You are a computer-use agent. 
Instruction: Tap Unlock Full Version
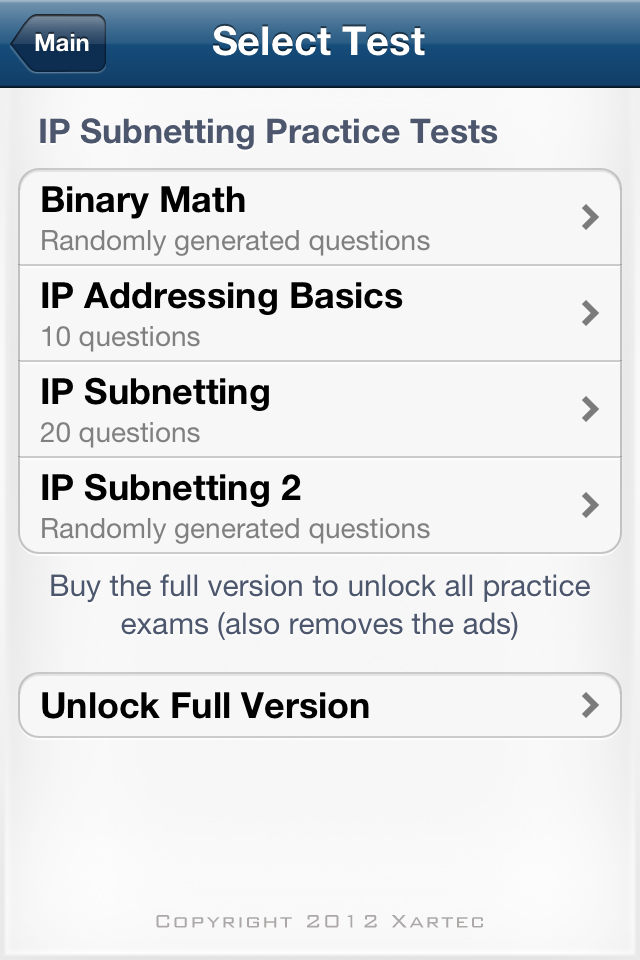click(x=320, y=705)
